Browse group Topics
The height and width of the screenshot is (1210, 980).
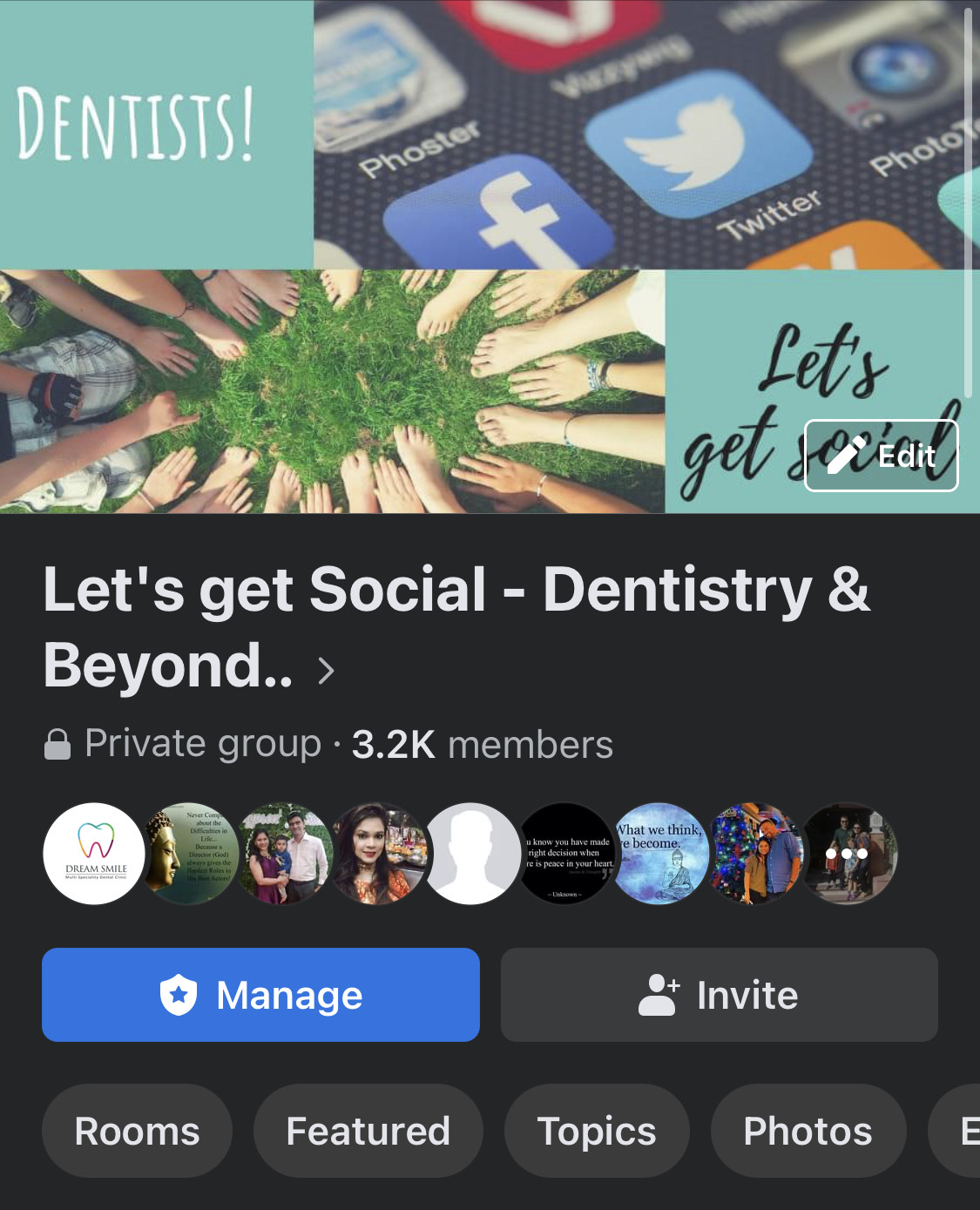click(597, 1131)
